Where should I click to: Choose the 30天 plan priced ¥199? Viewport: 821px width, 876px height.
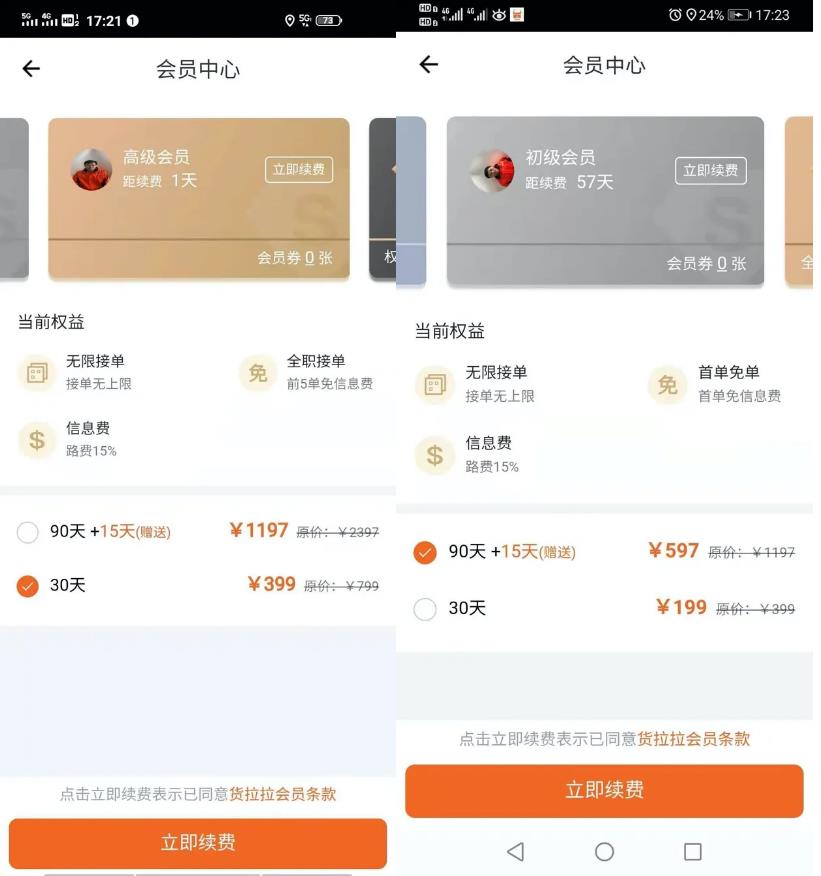(425, 608)
